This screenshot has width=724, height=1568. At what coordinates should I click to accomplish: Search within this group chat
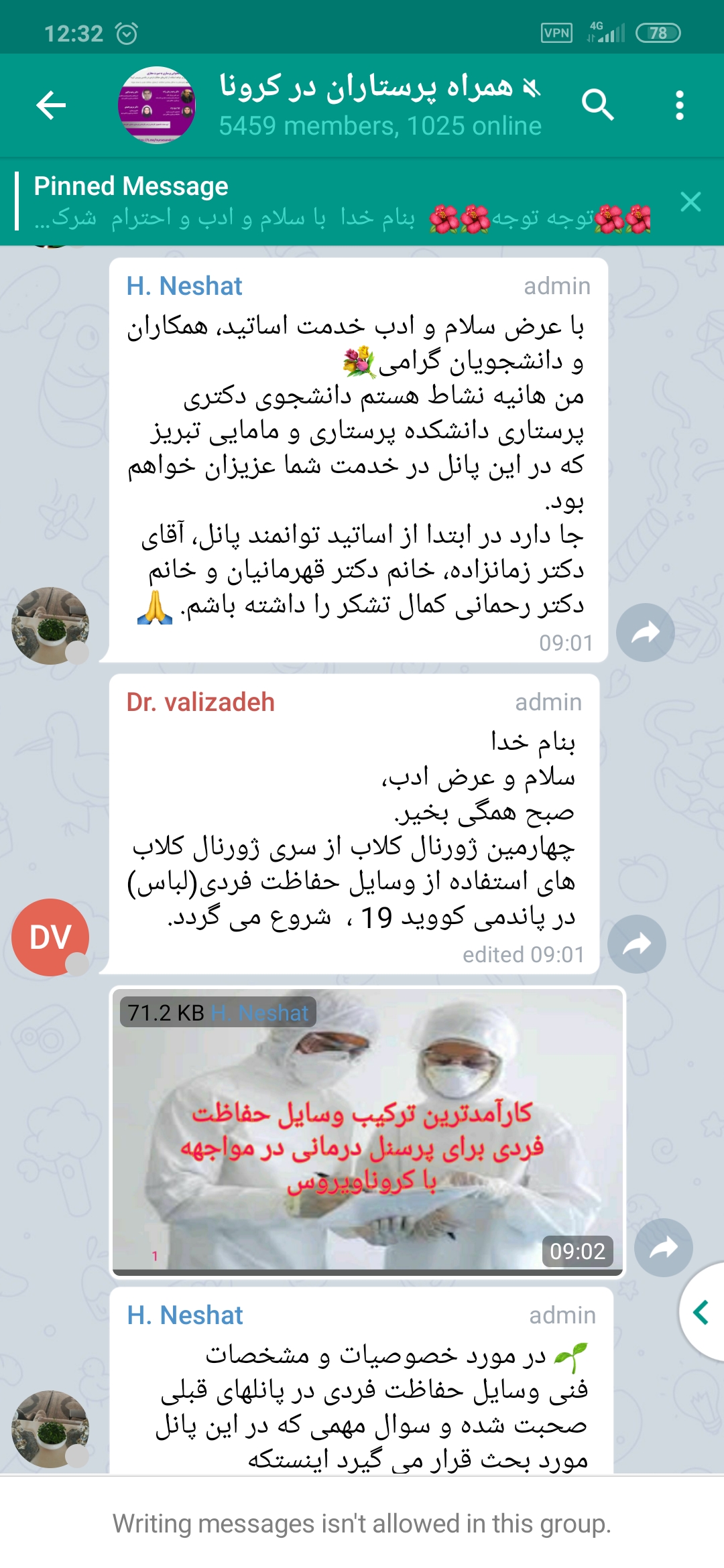point(597,105)
